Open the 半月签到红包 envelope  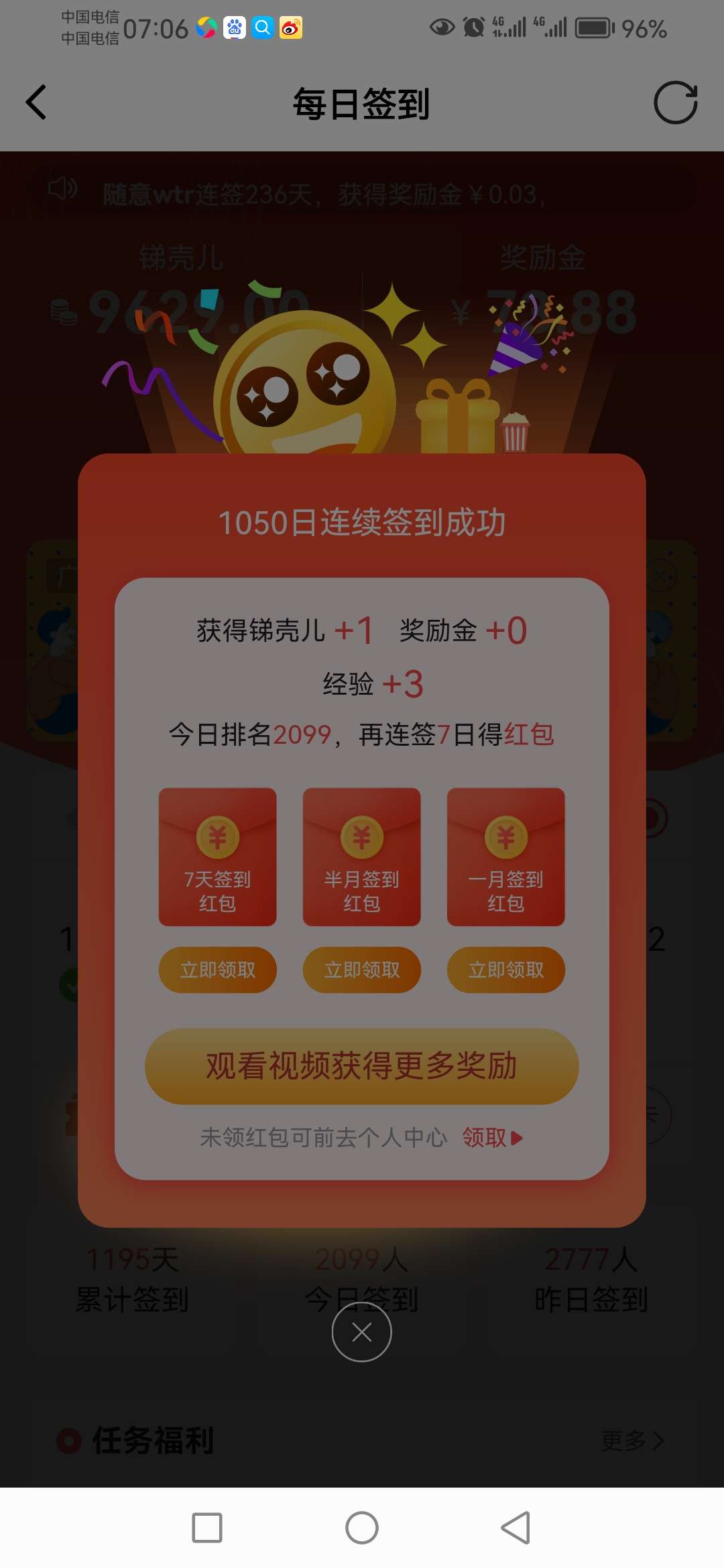(361, 857)
